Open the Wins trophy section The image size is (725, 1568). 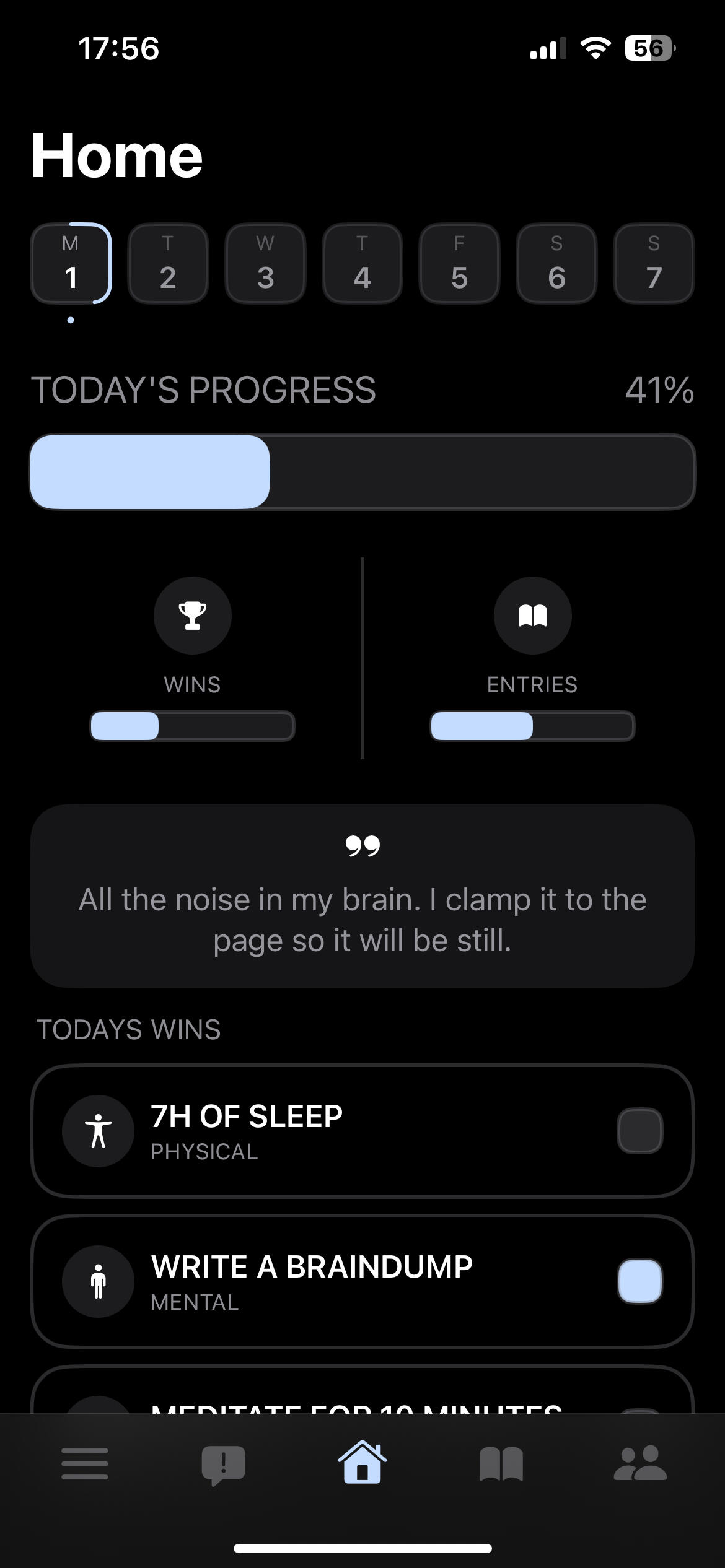(192, 616)
